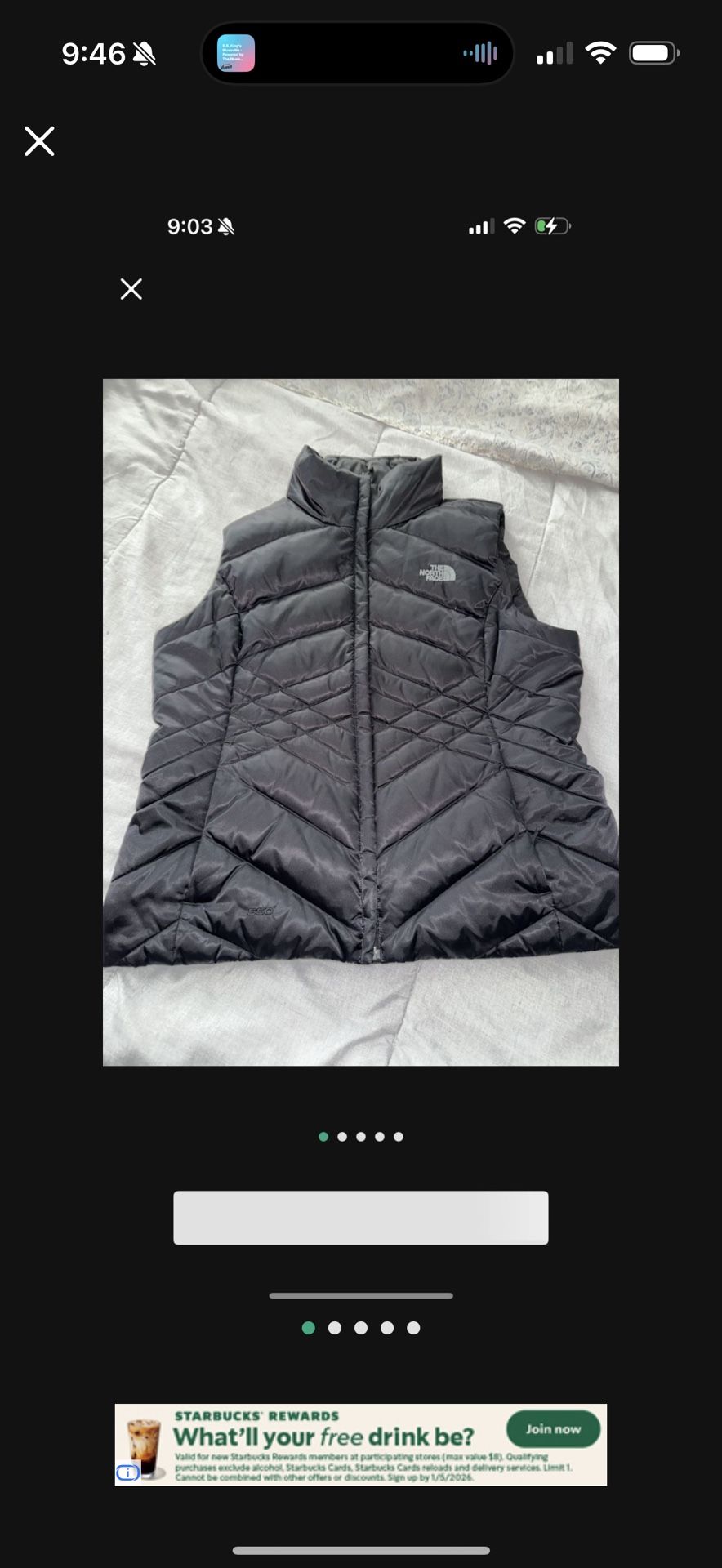Tap Join now on the Starbucks Rewards ad
This screenshot has height=1568, width=722.
click(x=553, y=1429)
